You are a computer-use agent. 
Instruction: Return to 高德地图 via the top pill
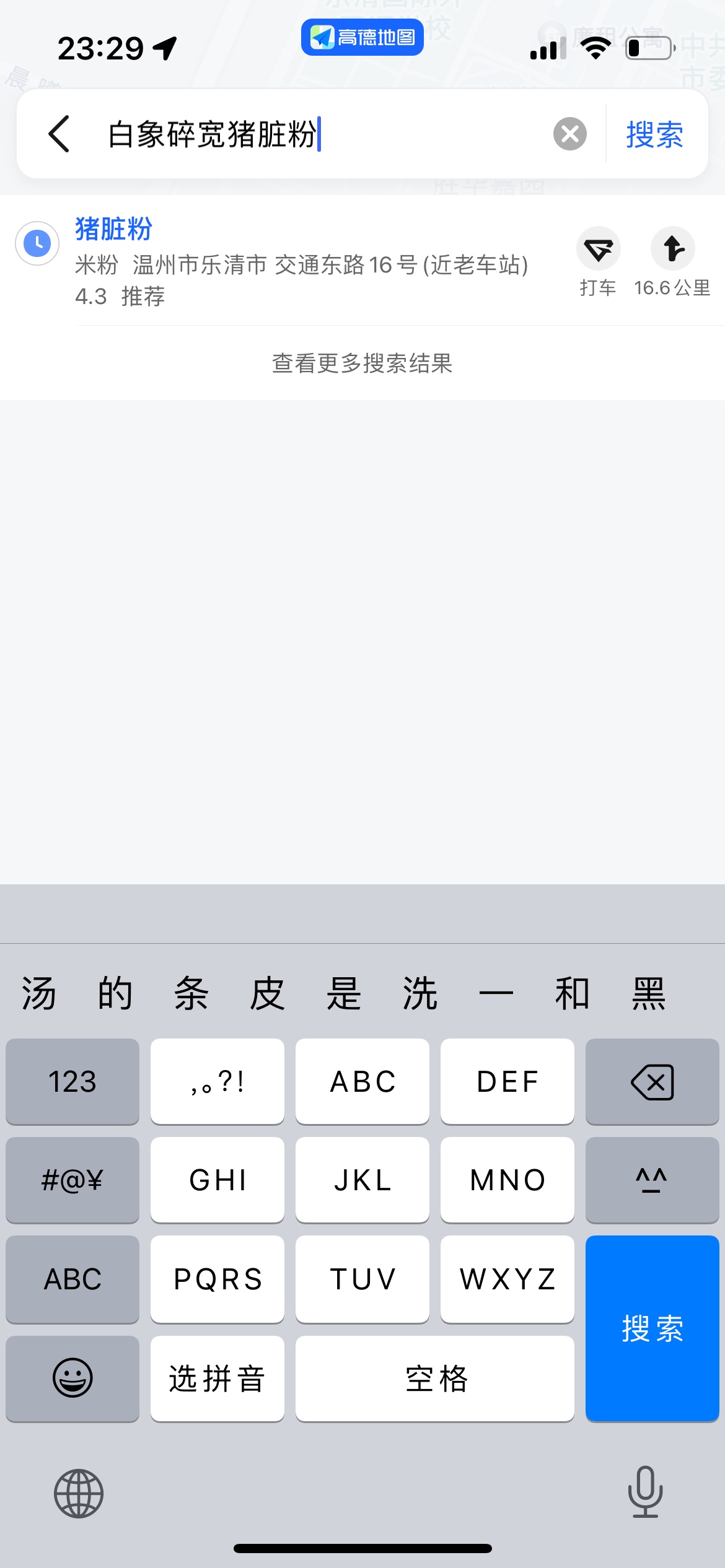(x=362, y=37)
